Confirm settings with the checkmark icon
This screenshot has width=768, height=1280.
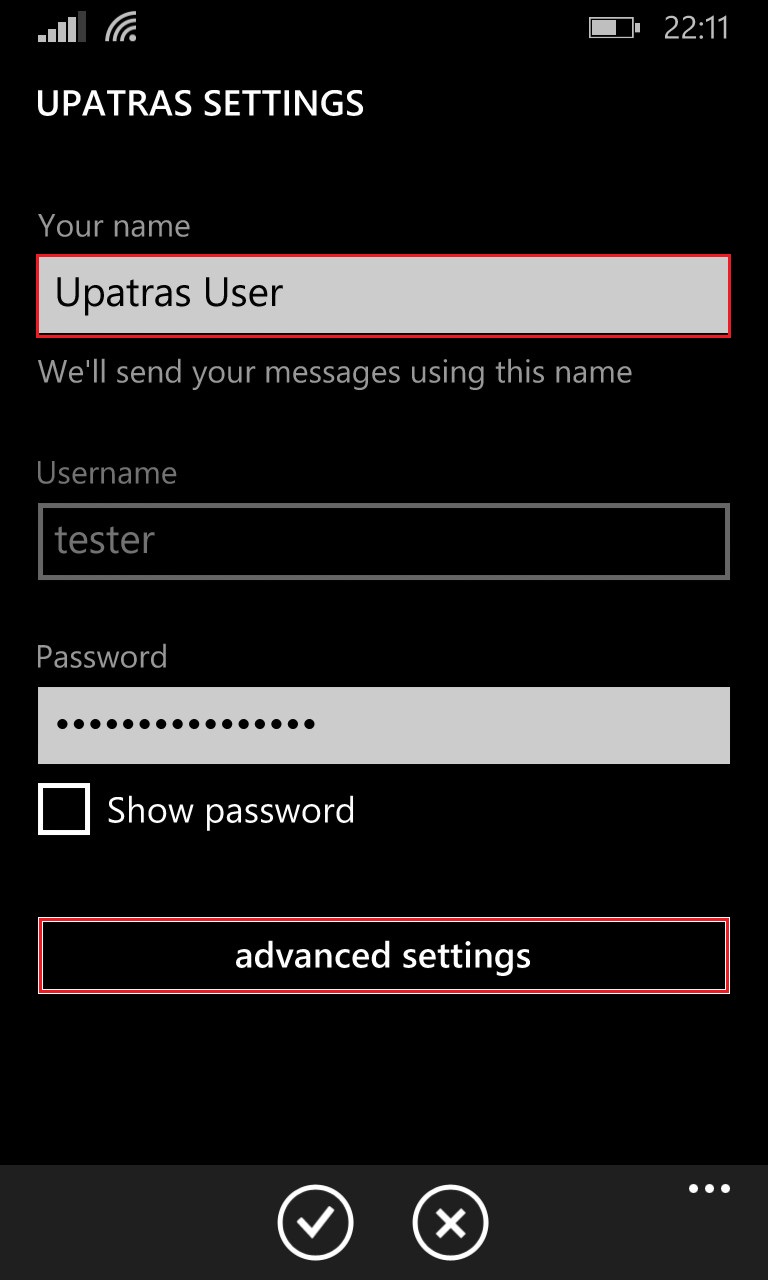(316, 1222)
